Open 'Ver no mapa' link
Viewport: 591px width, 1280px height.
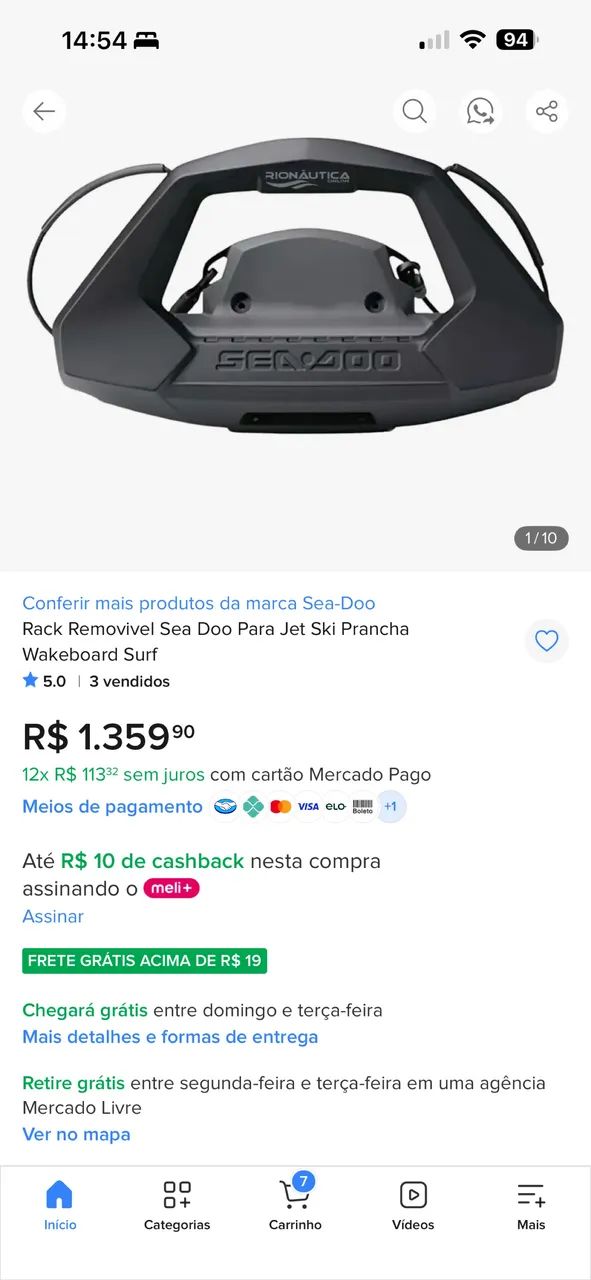coord(76,1134)
